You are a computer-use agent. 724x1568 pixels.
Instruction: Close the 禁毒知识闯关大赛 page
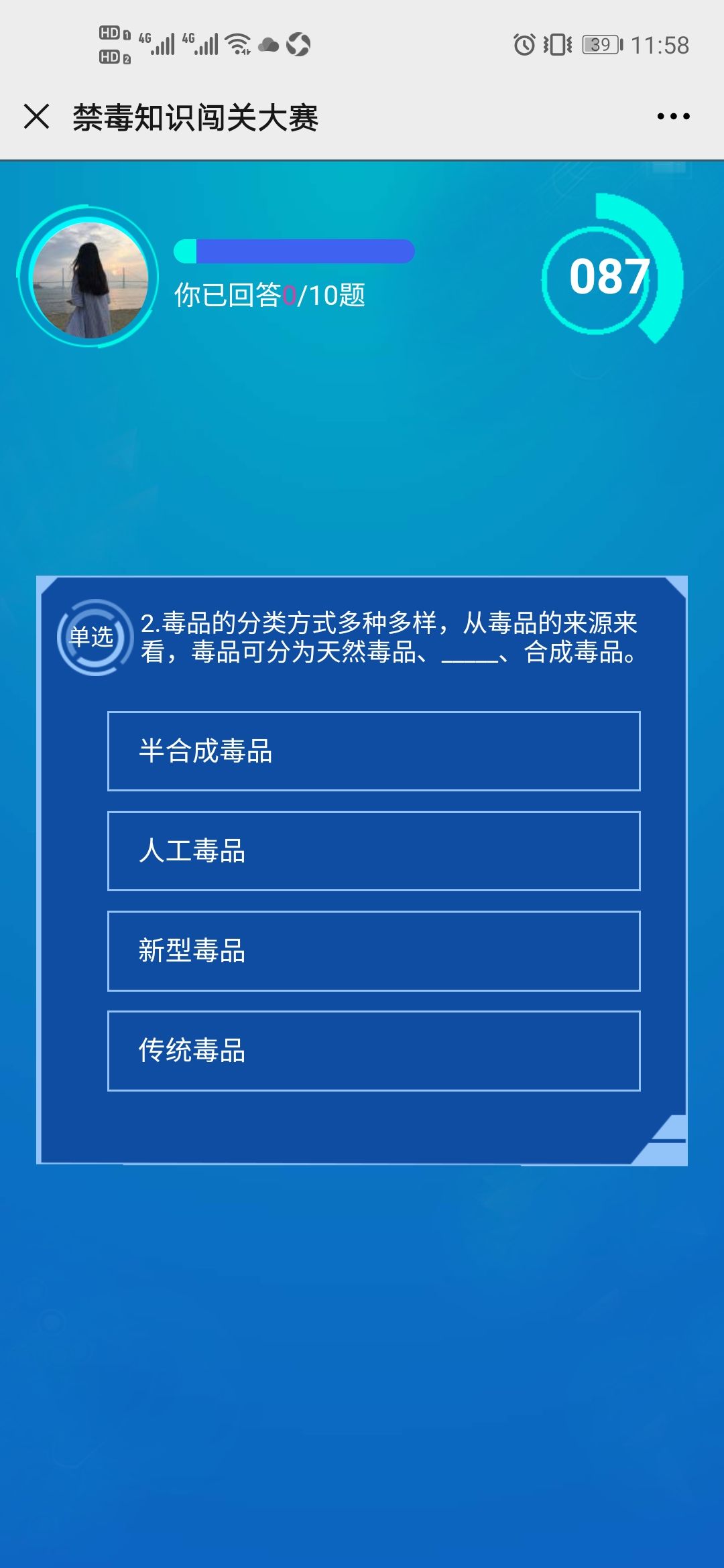(x=36, y=117)
